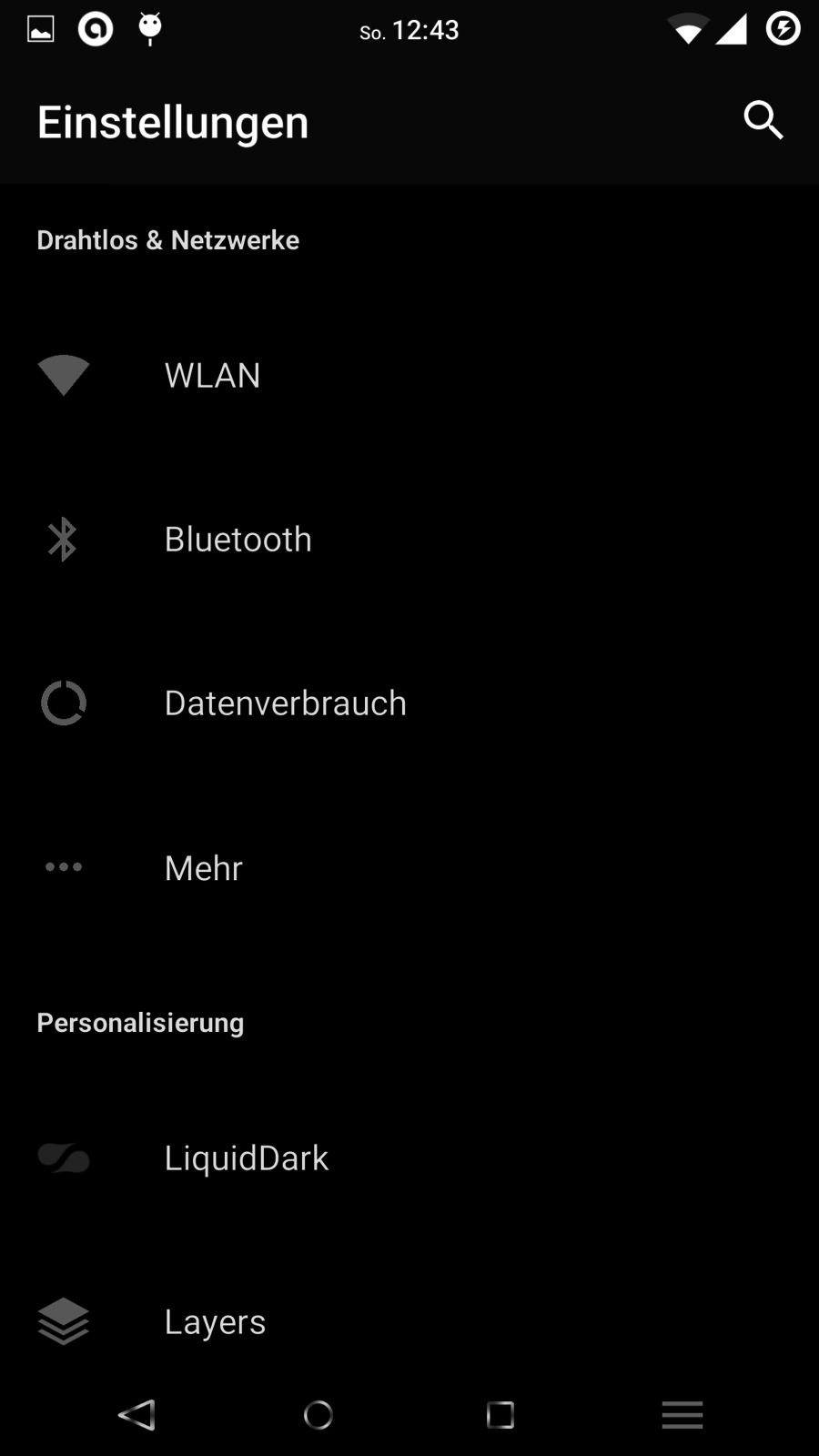Tap the navigation bar menu button
819x1456 pixels.
[682, 1415]
